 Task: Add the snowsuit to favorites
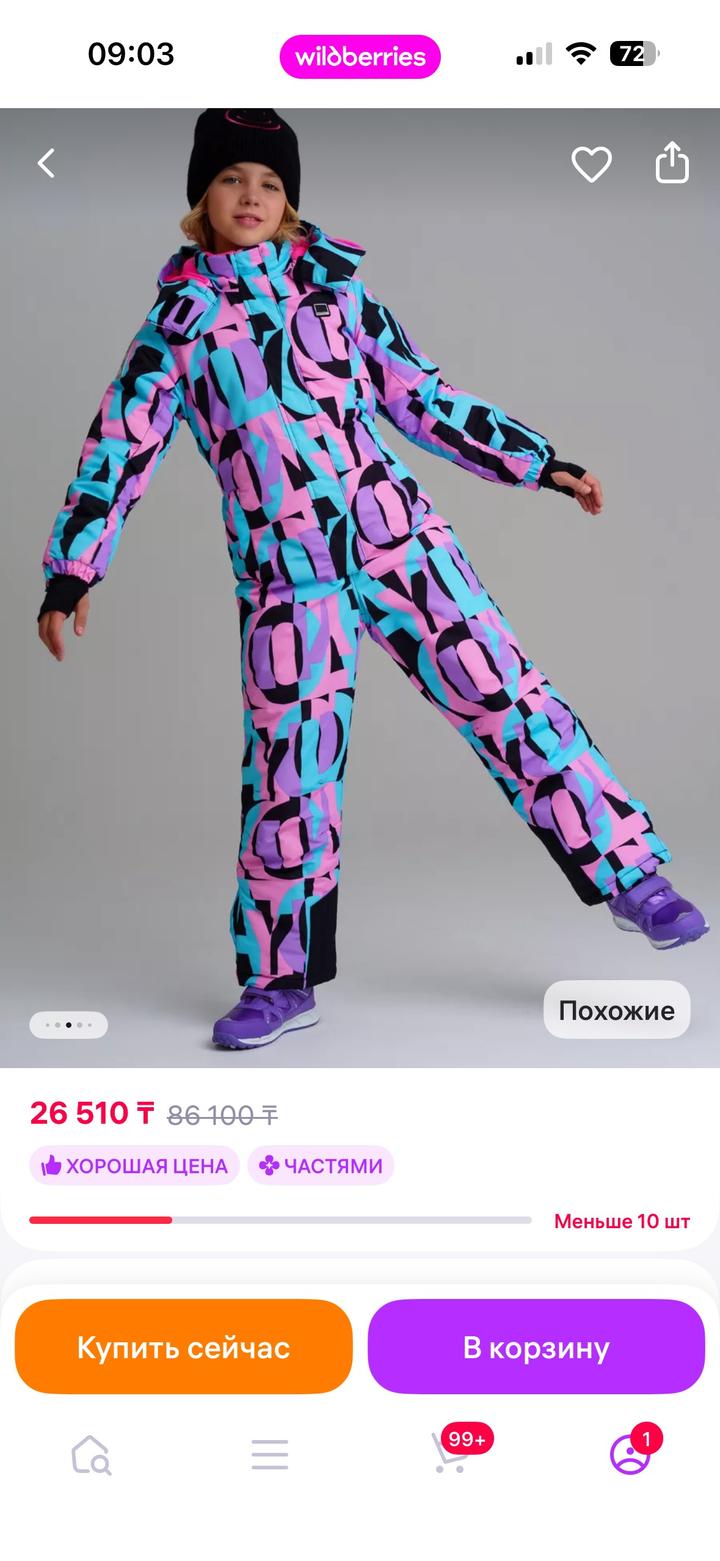tap(591, 164)
